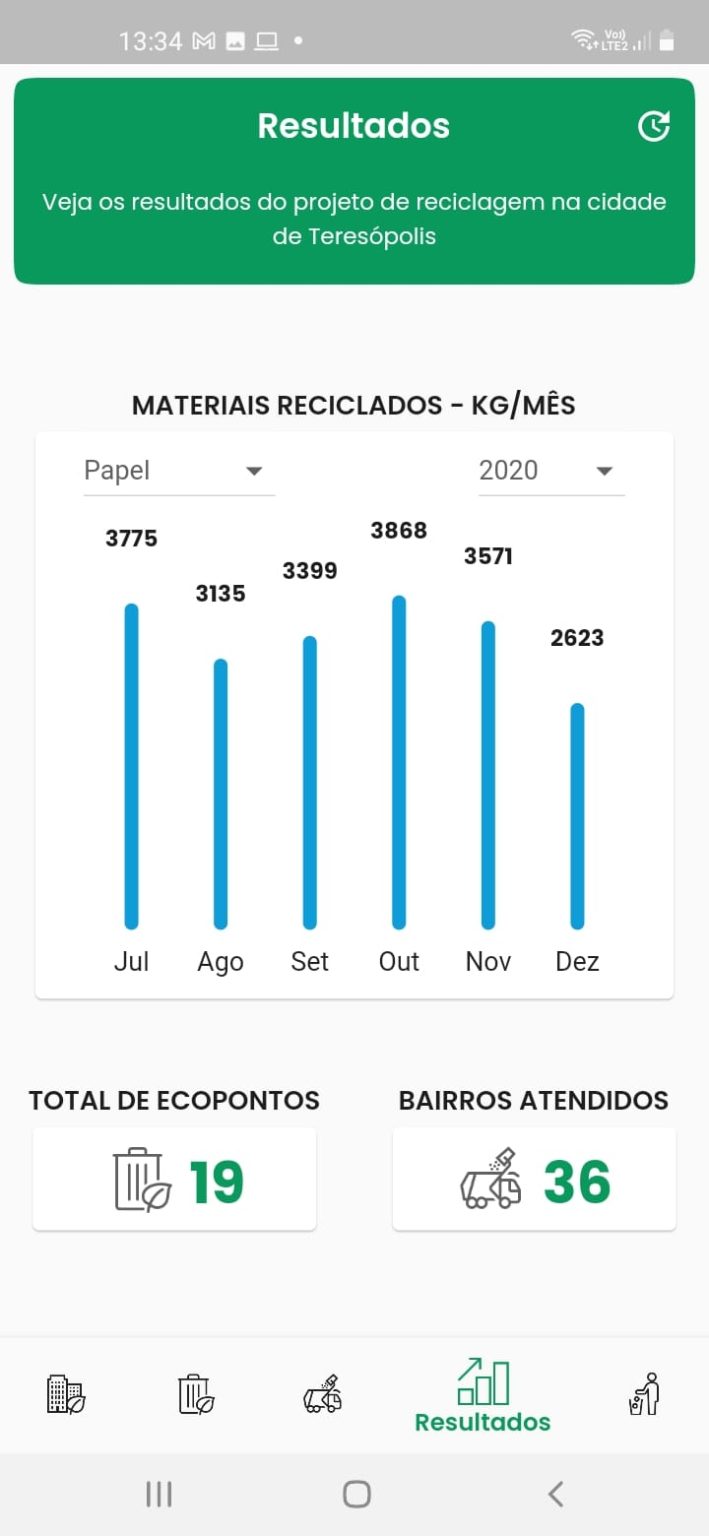Image resolution: width=709 pixels, height=1536 pixels.
Task: Open the ecopontos bin tab
Action: pyautogui.click(x=195, y=1394)
